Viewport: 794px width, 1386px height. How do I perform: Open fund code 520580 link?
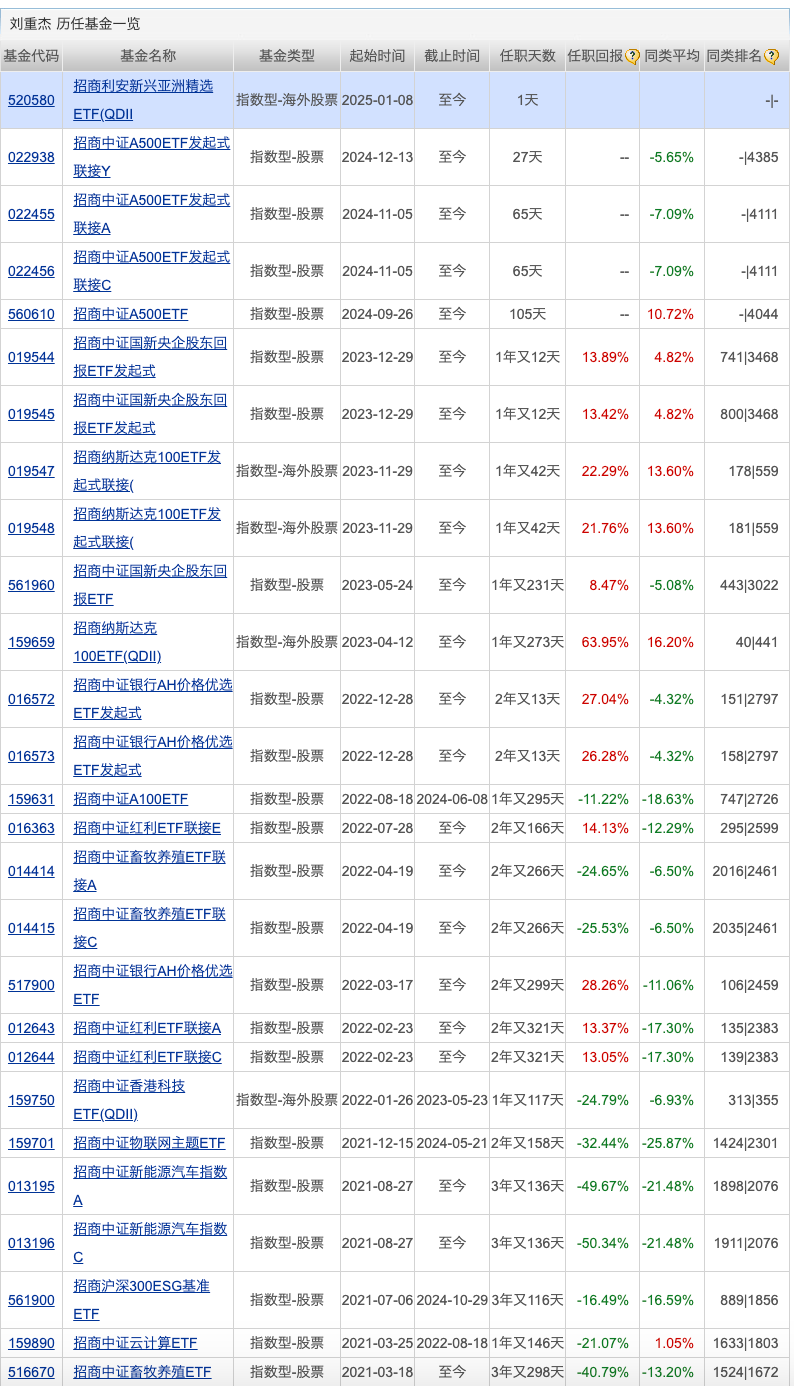click(31, 100)
